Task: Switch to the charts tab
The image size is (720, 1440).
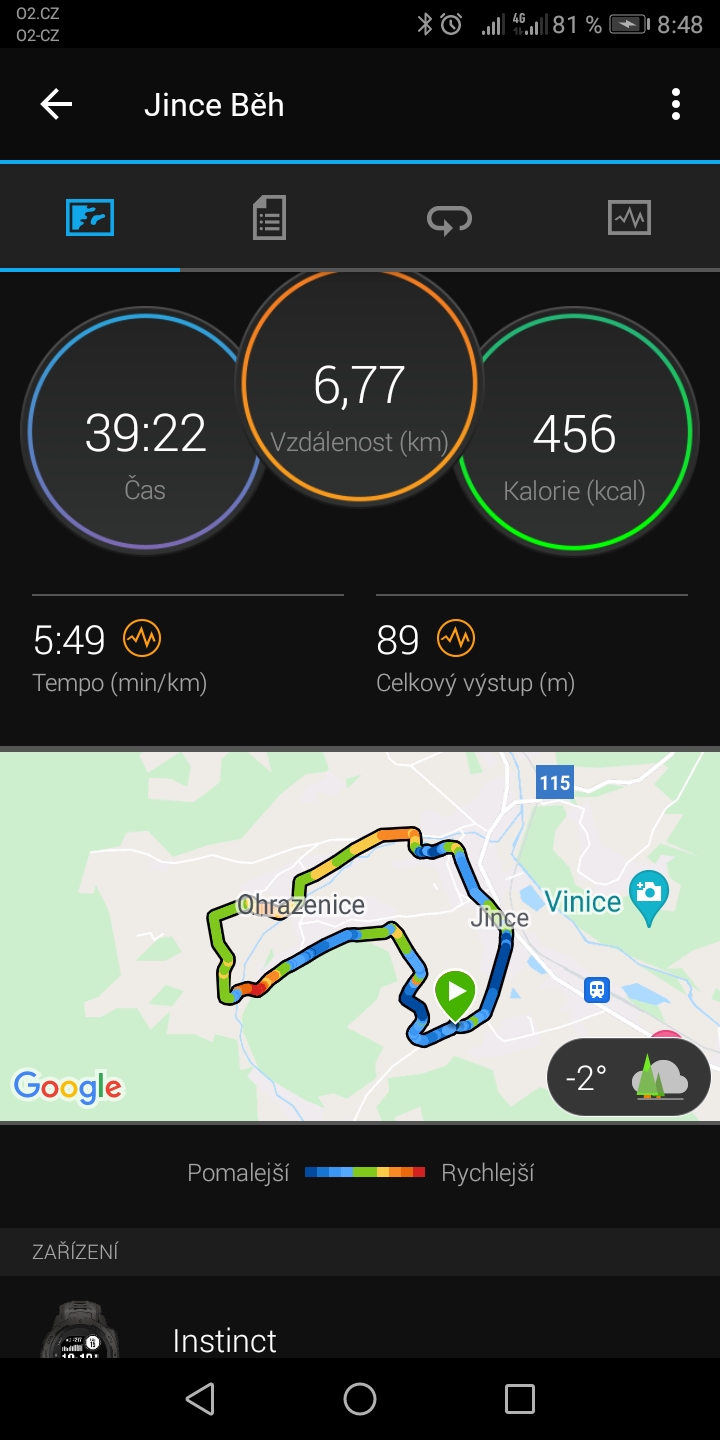Action: (630, 217)
